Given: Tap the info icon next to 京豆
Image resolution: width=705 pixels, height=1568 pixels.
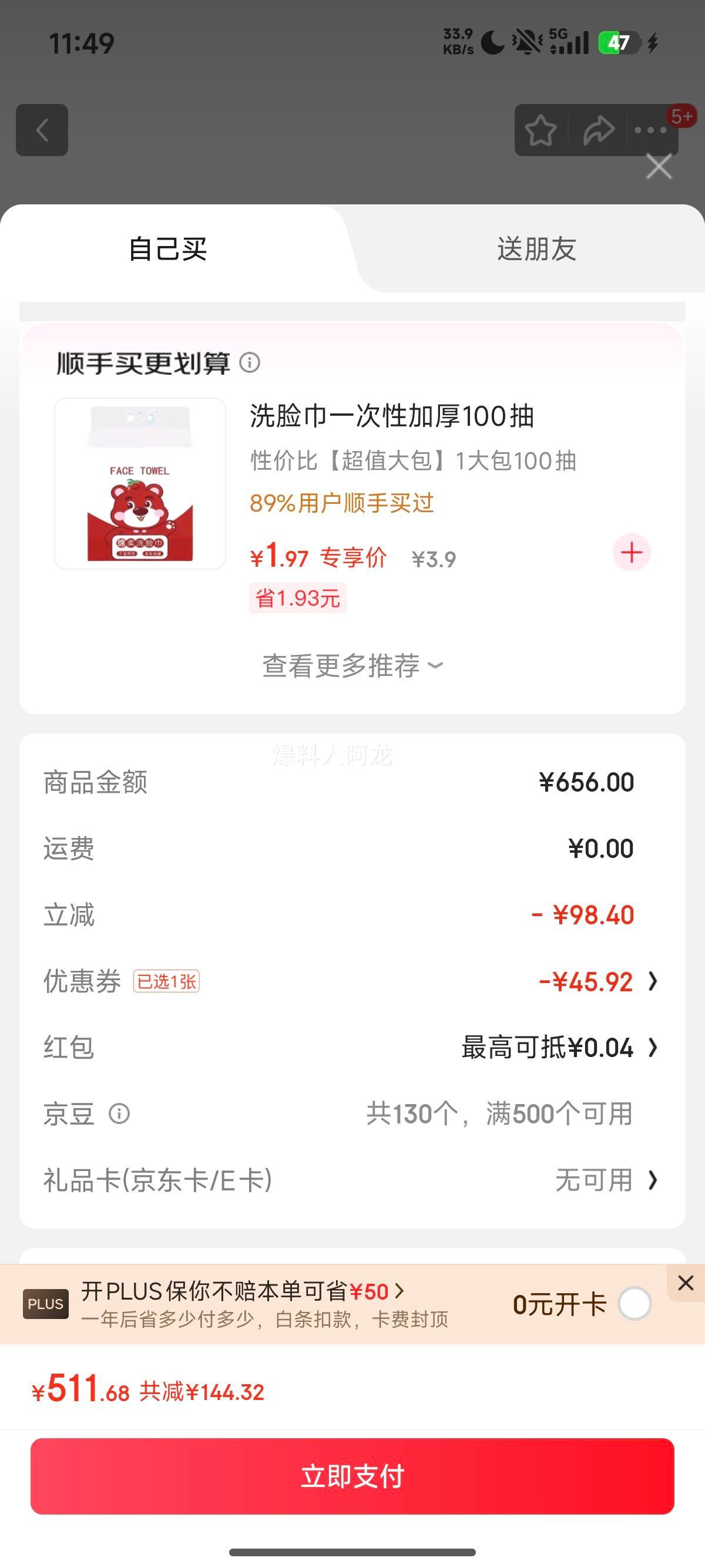Looking at the screenshot, I should 121,1113.
